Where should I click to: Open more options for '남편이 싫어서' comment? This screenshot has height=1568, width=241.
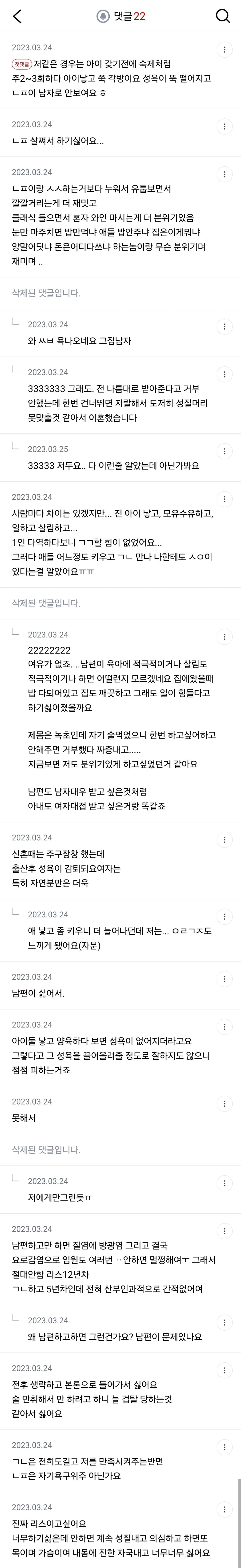pyautogui.click(x=225, y=979)
